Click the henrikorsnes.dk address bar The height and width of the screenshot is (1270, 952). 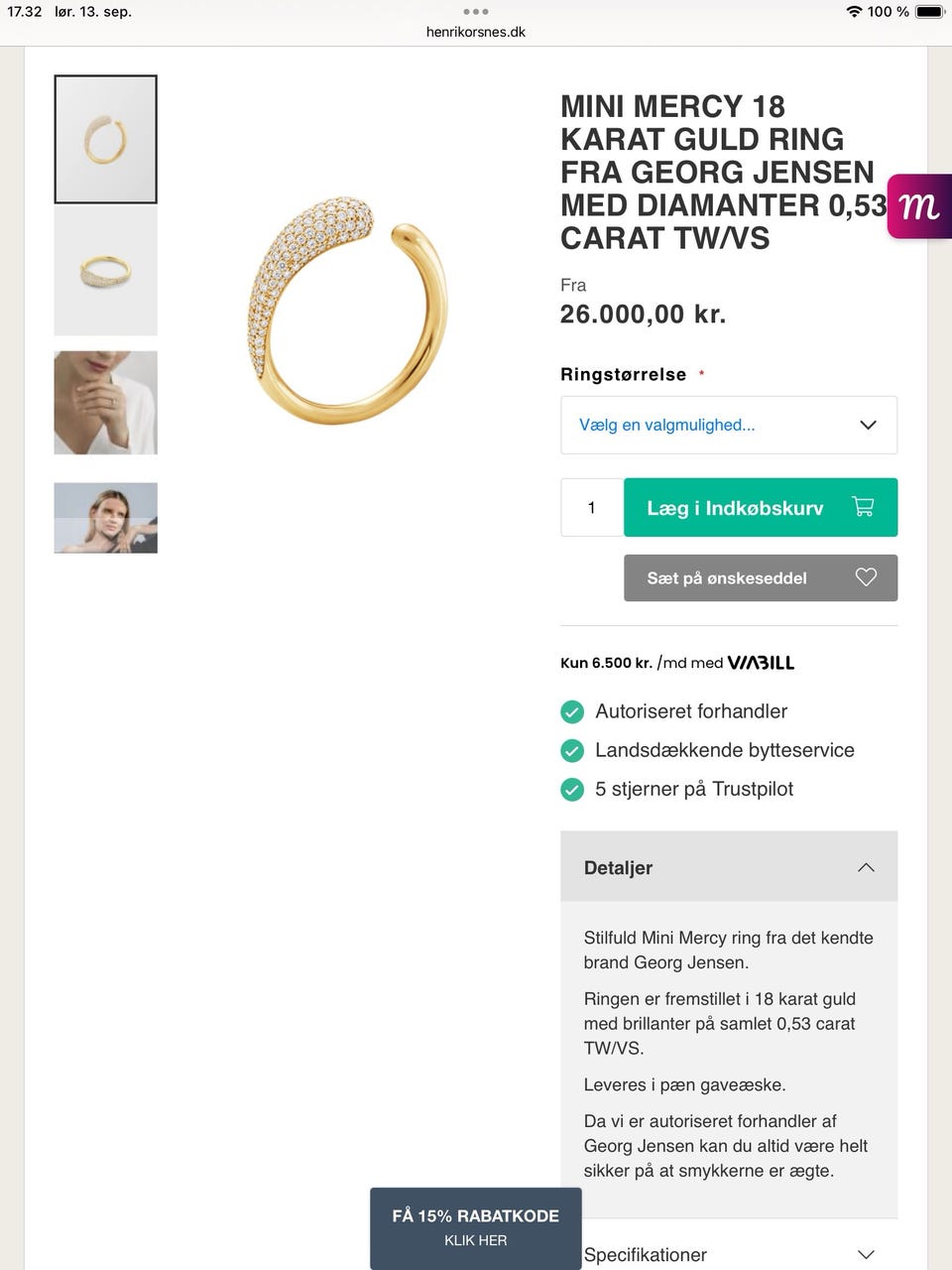(x=475, y=31)
